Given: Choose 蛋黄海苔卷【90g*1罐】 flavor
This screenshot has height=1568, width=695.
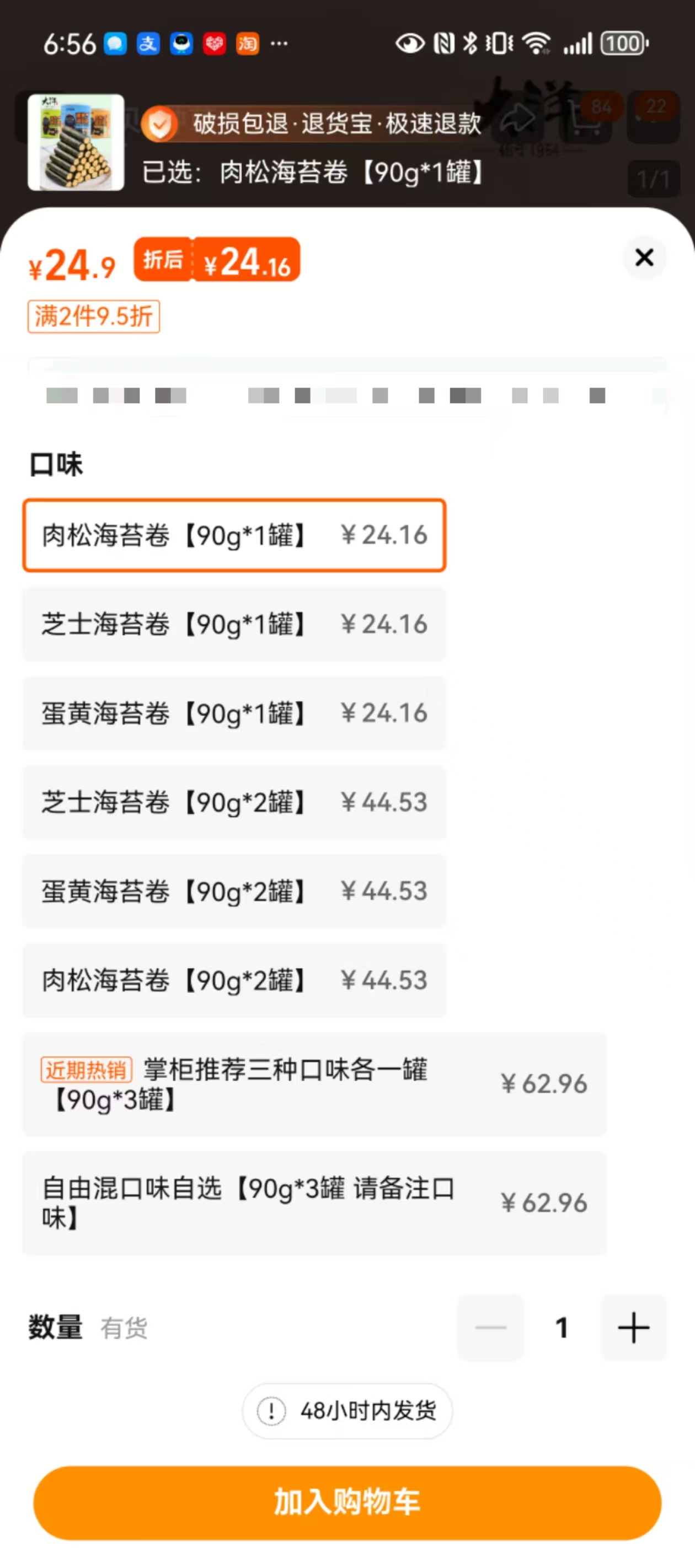Looking at the screenshot, I should coord(234,713).
